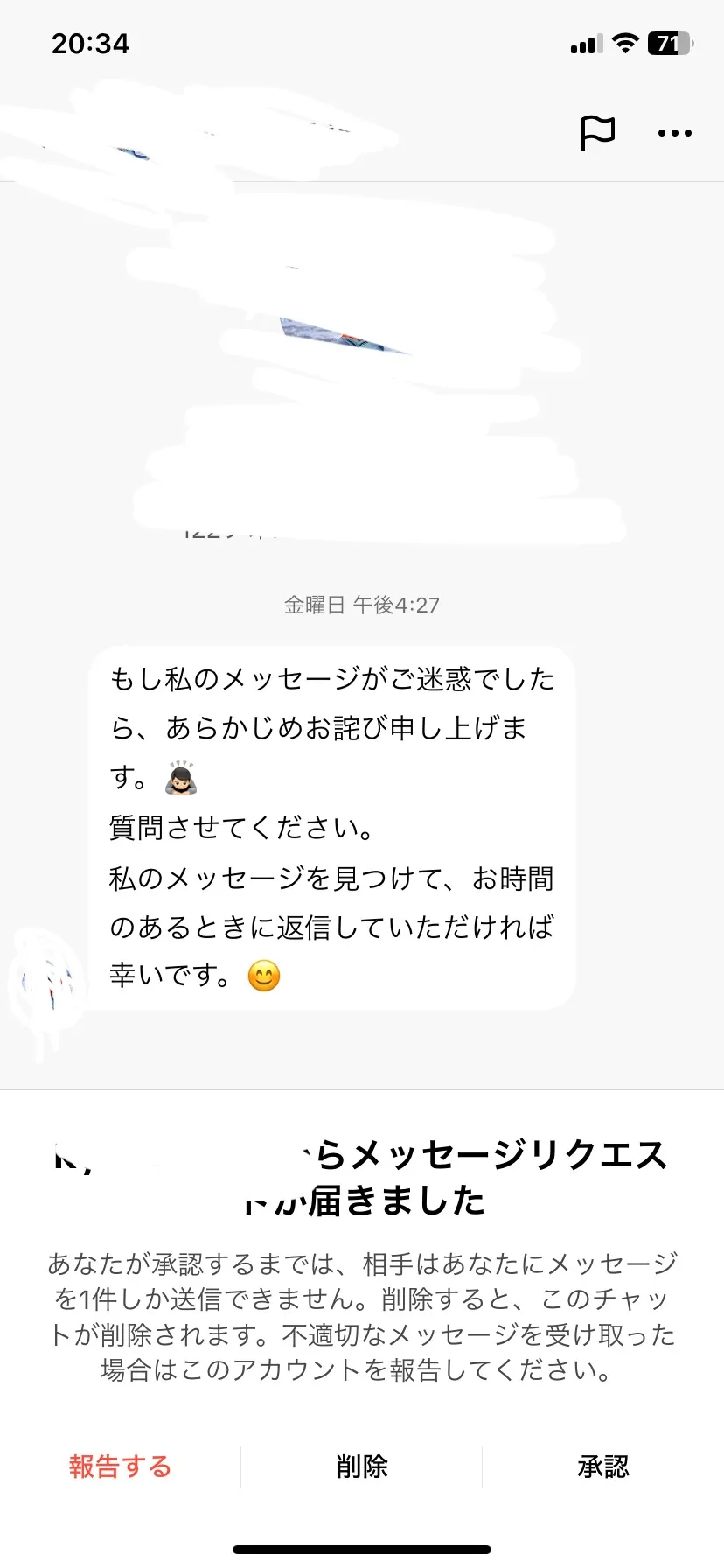Select 削除 to delete the request
724x1568 pixels.
[x=362, y=1466]
